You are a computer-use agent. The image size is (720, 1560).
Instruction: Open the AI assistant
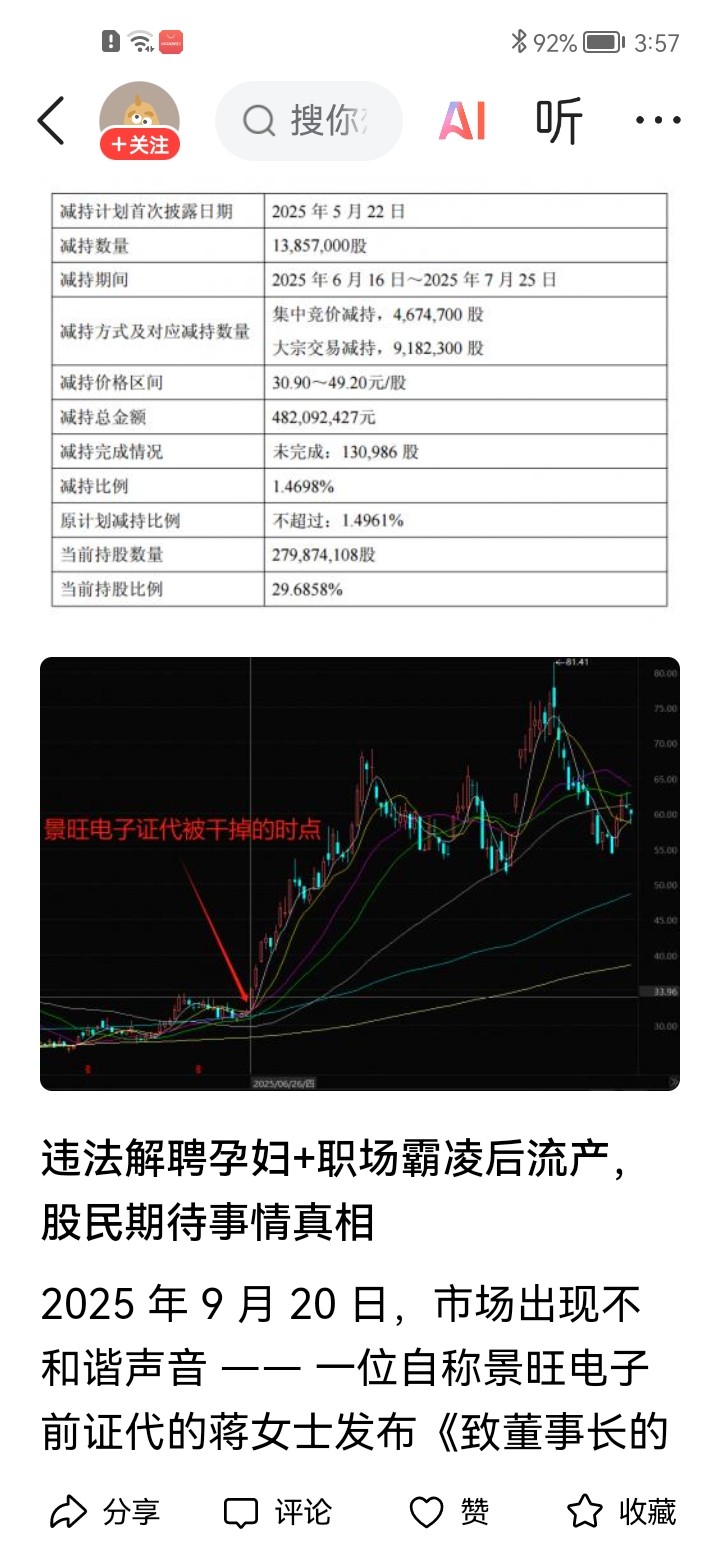point(462,121)
